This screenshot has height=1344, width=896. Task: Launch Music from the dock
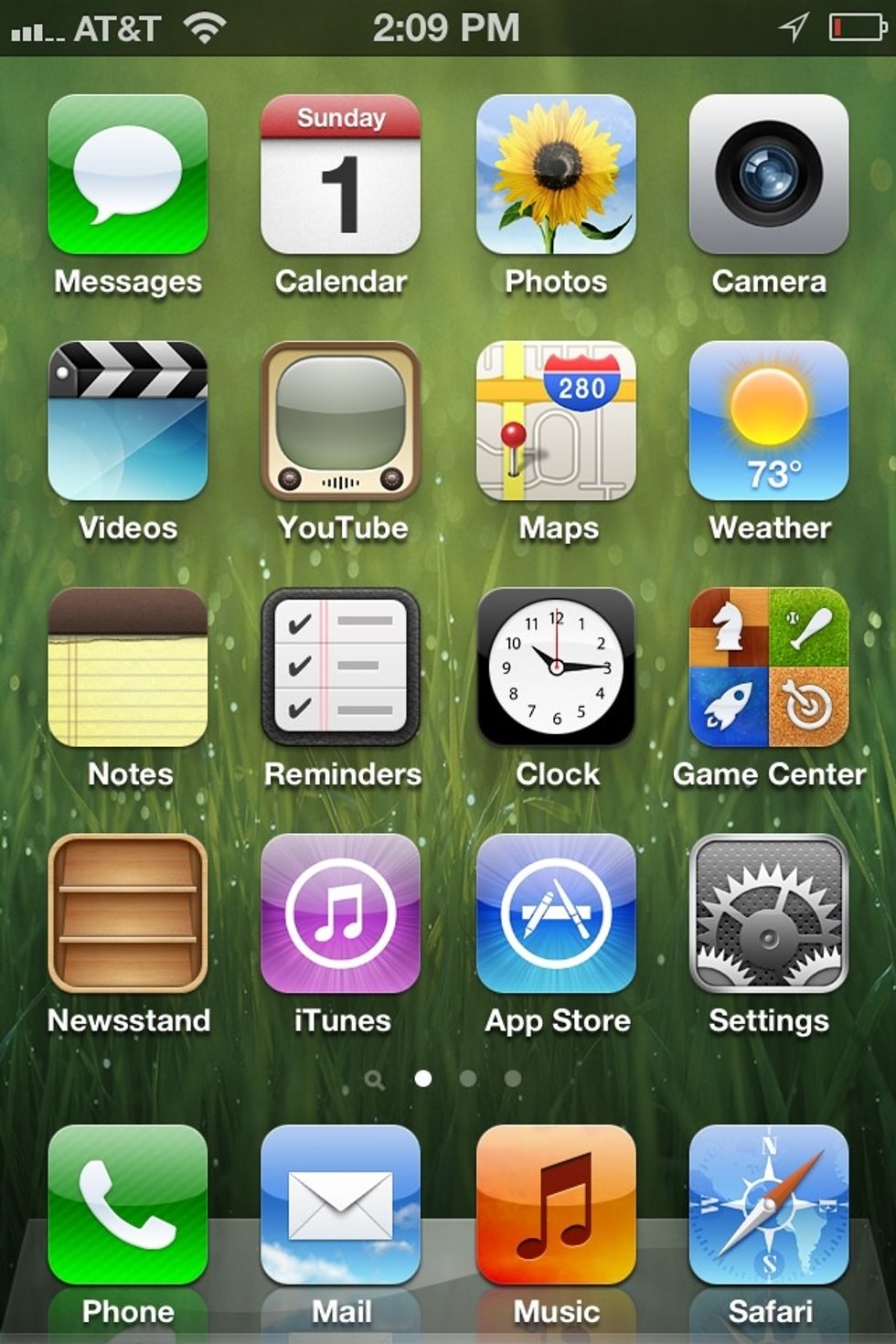click(x=556, y=1204)
